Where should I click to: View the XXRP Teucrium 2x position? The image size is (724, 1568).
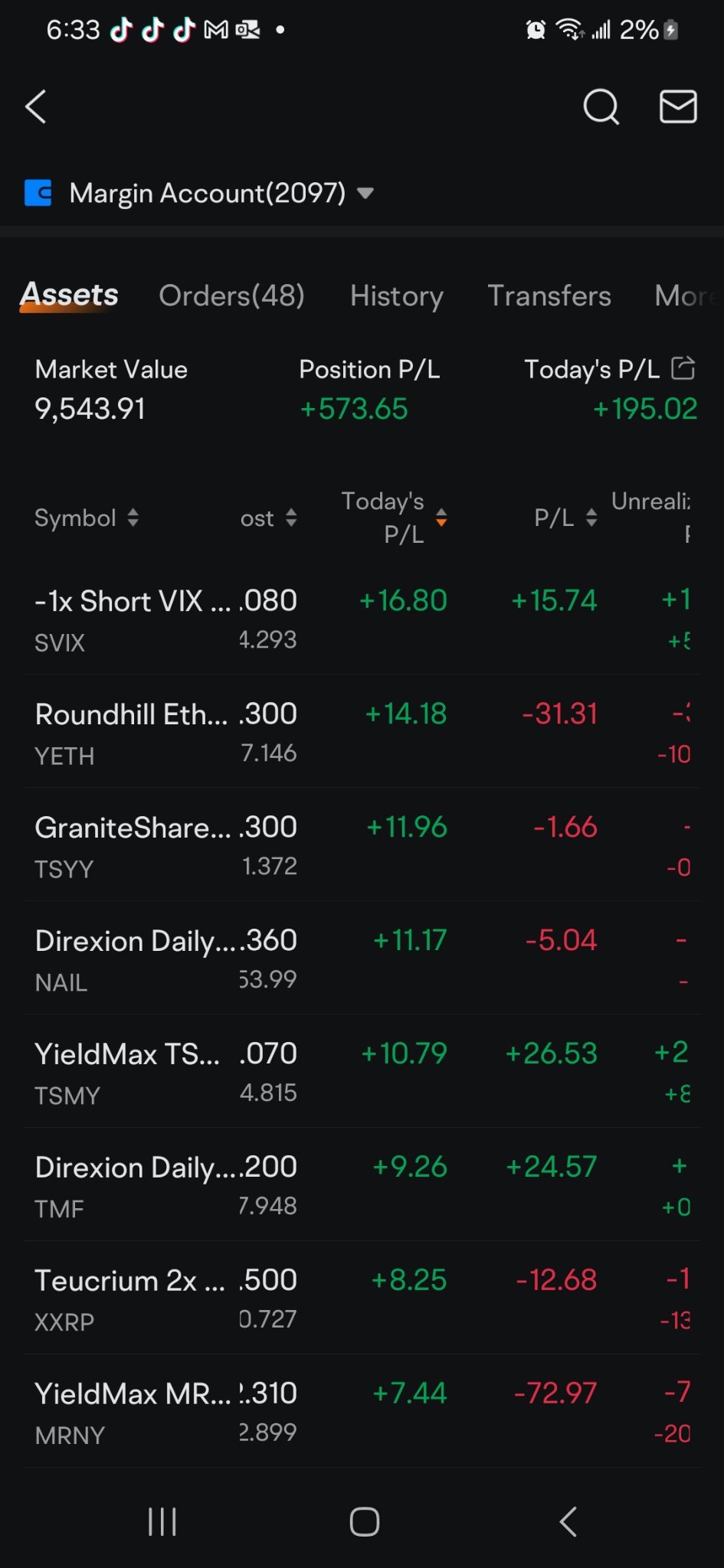point(362,1298)
